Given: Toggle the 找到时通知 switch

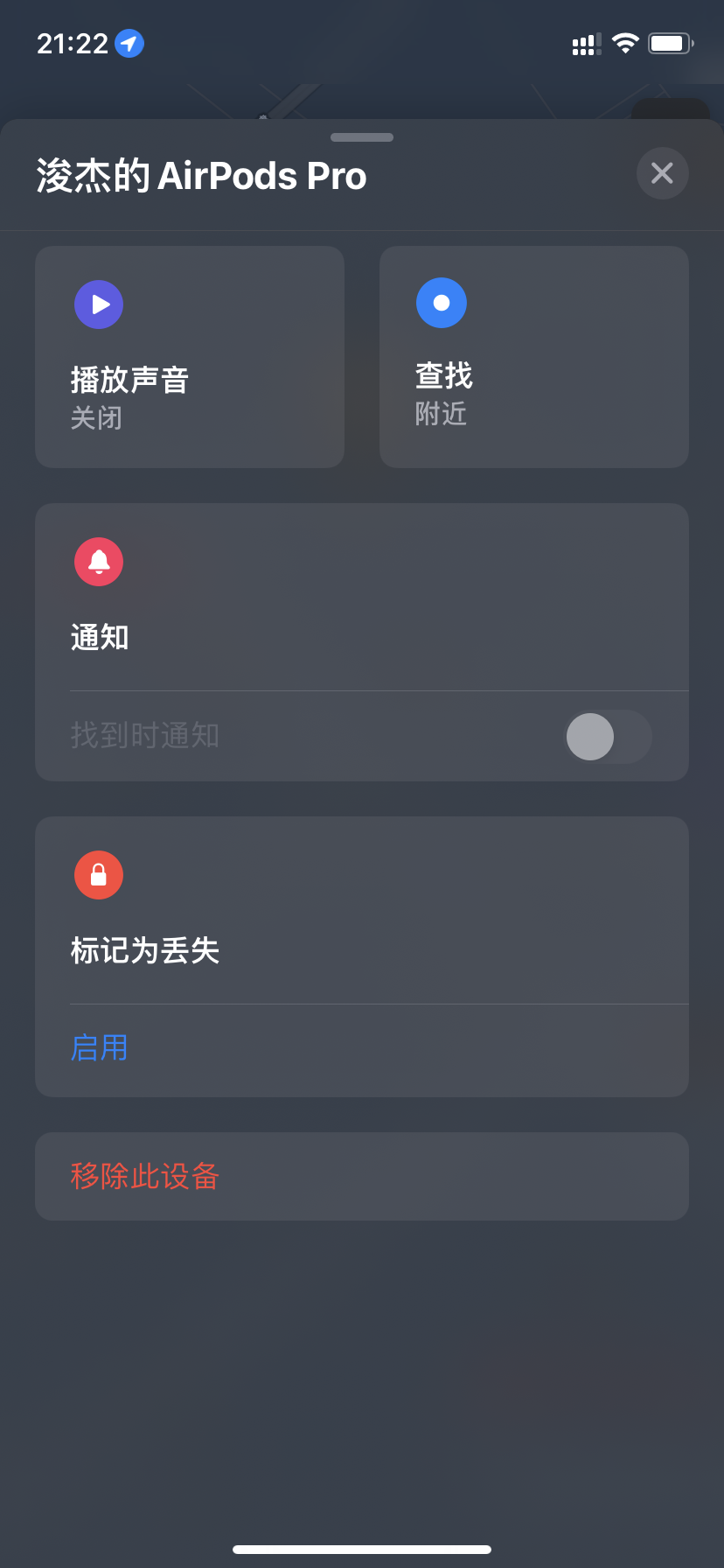Looking at the screenshot, I should [608, 737].
